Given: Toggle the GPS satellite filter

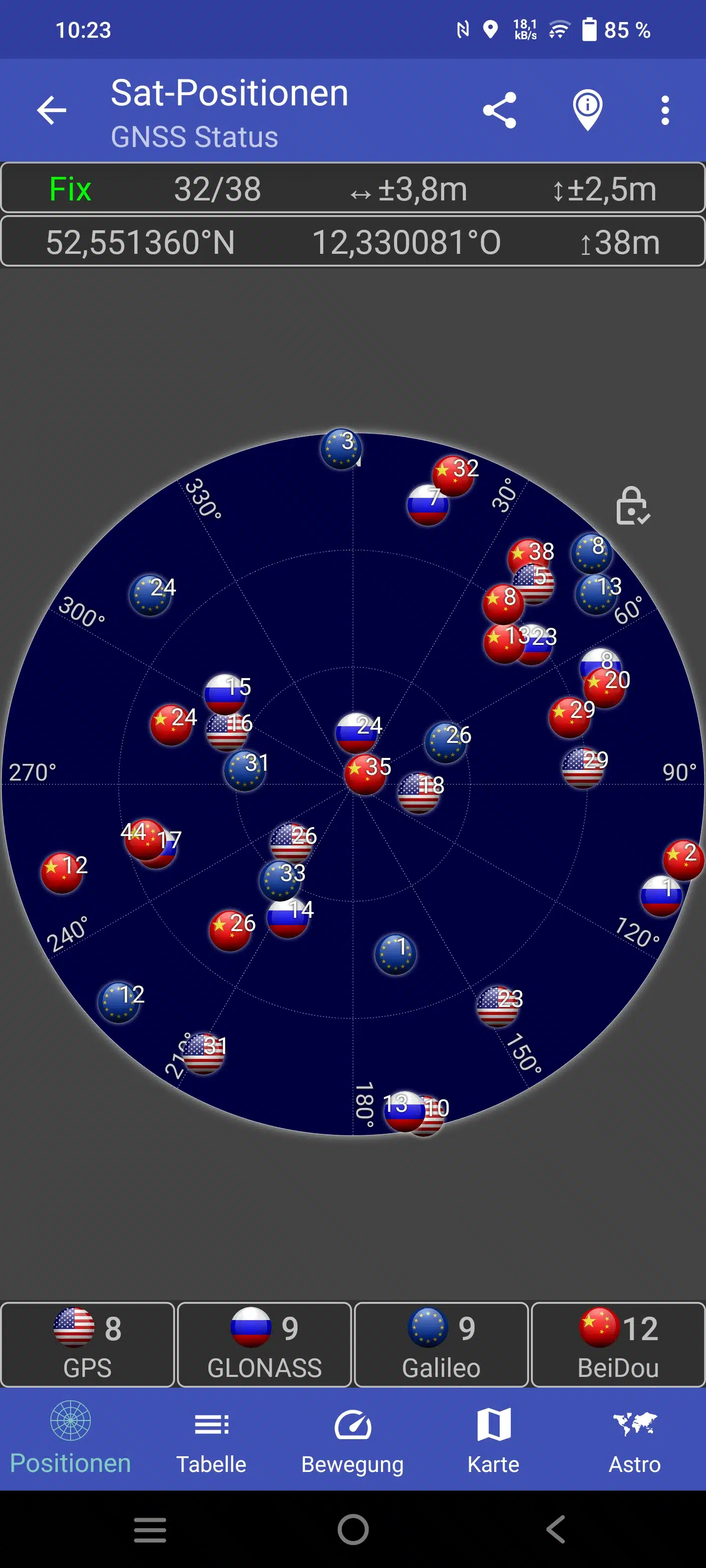Looking at the screenshot, I should [x=88, y=1344].
